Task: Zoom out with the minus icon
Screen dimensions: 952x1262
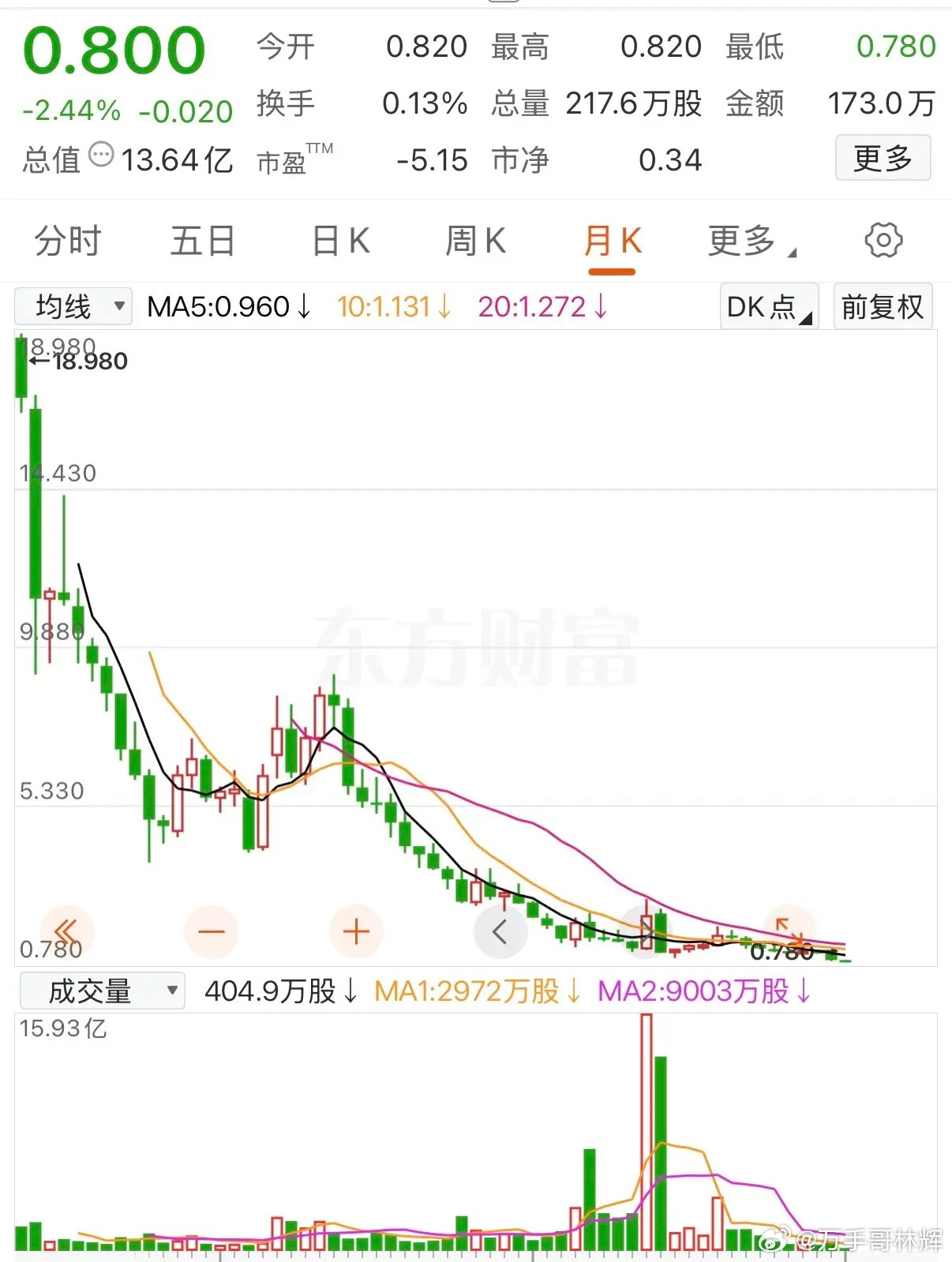Action: pyautogui.click(x=212, y=932)
